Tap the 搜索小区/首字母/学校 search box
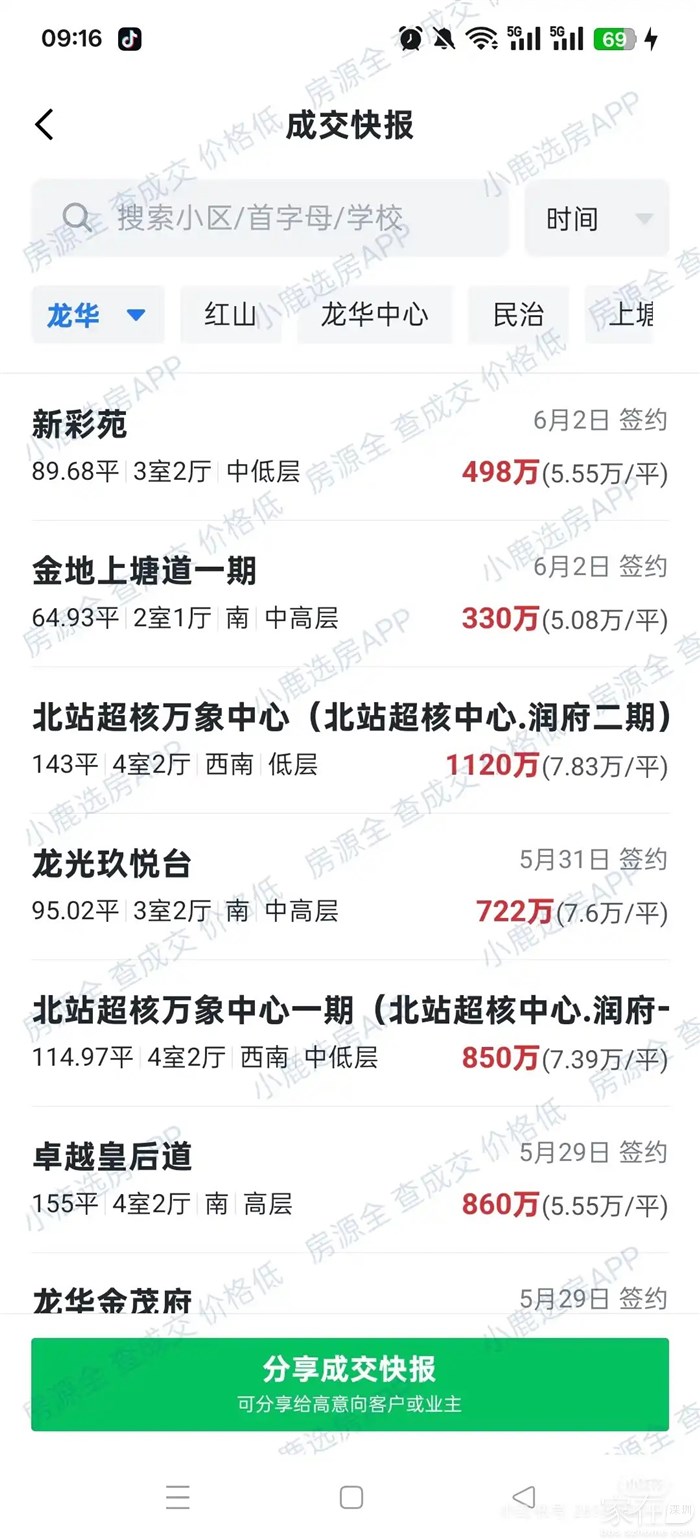 coord(270,218)
